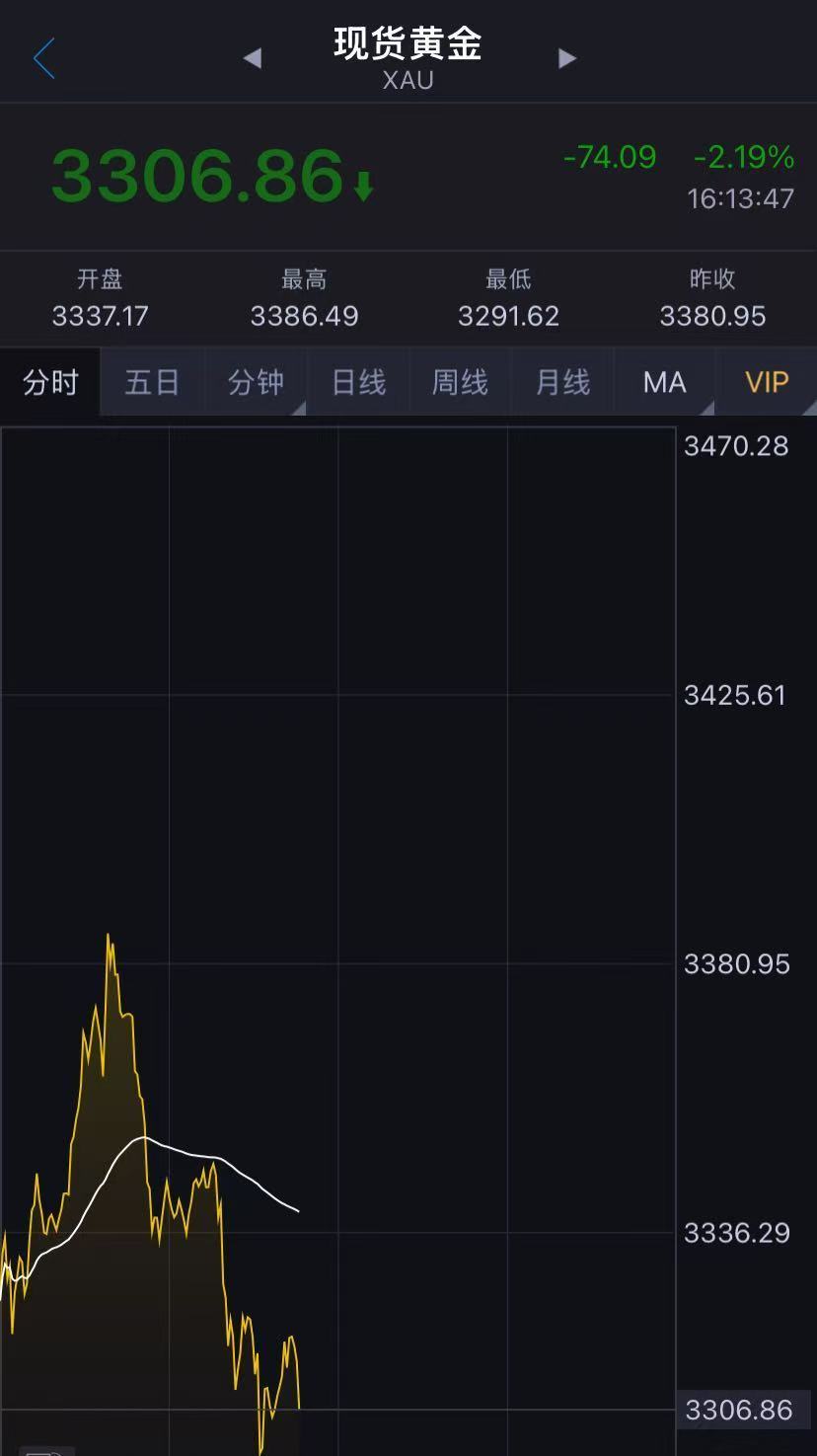Viewport: 817px width, 1456px height.
Task: Select the 月线 monthly chart tab
Action: pyautogui.click(x=561, y=382)
